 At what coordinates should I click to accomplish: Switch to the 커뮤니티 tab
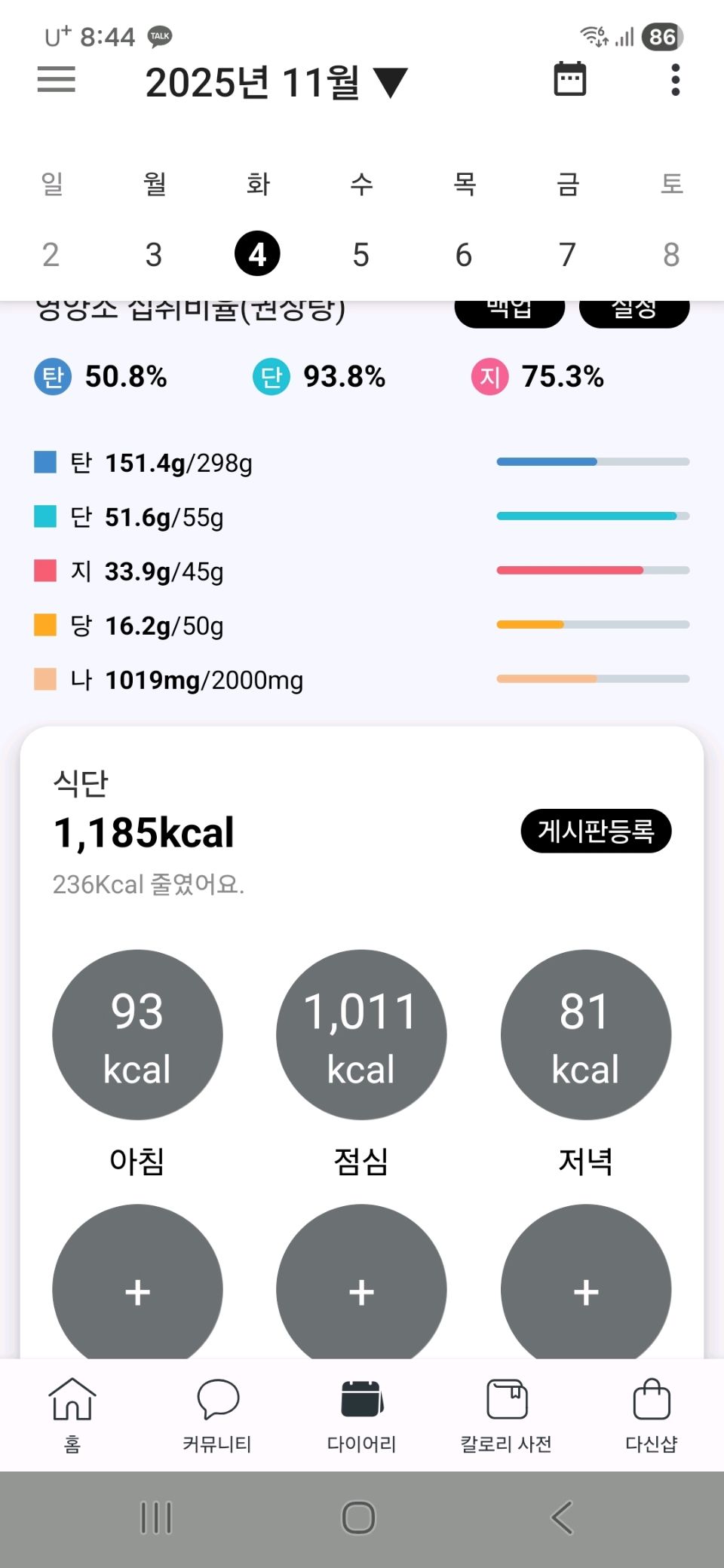tap(217, 1414)
